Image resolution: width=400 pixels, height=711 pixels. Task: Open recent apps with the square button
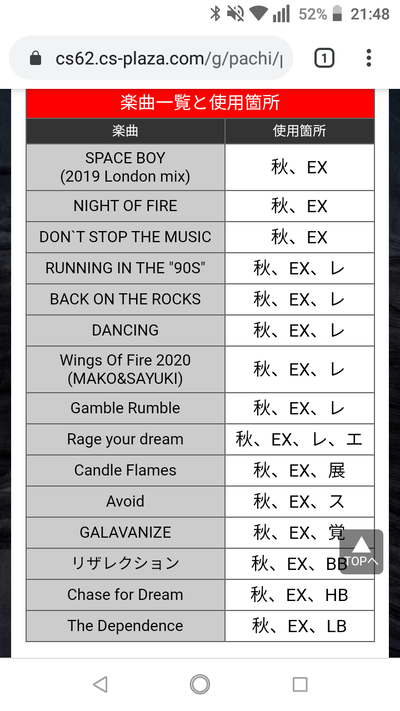pyautogui.click(x=300, y=684)
